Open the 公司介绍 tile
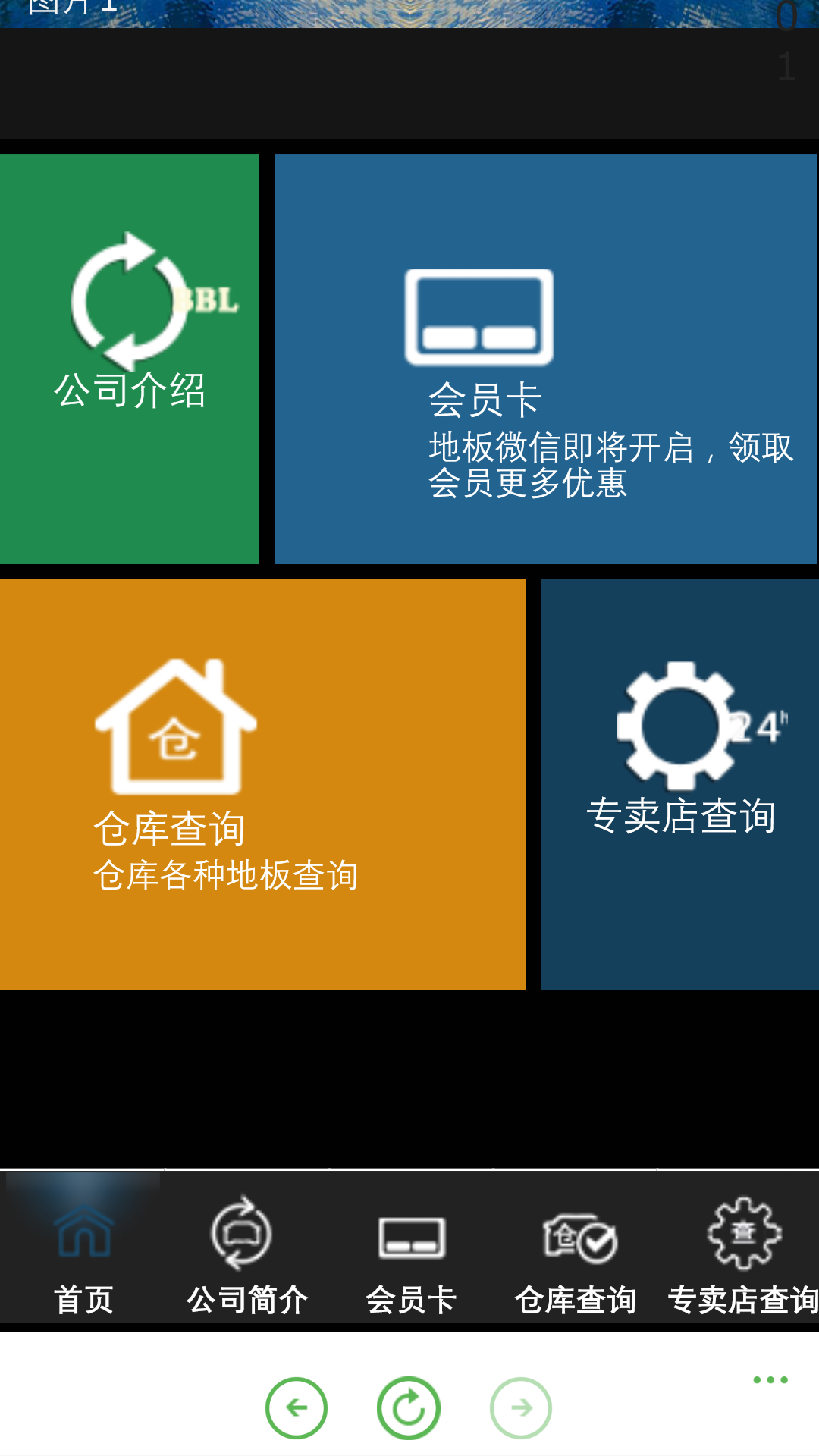Viewport: 819px width, 1456px height. click(x=129, y=359)
